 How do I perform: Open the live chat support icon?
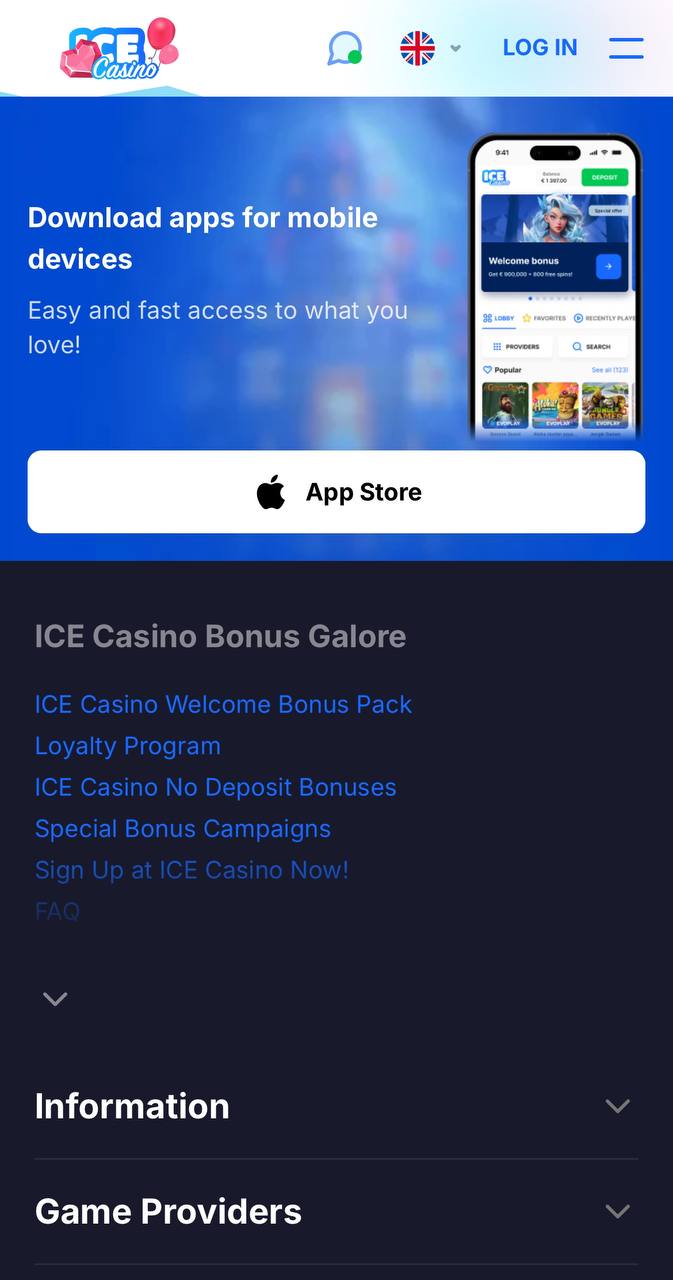pyautogui.click(x=345, y=48)
